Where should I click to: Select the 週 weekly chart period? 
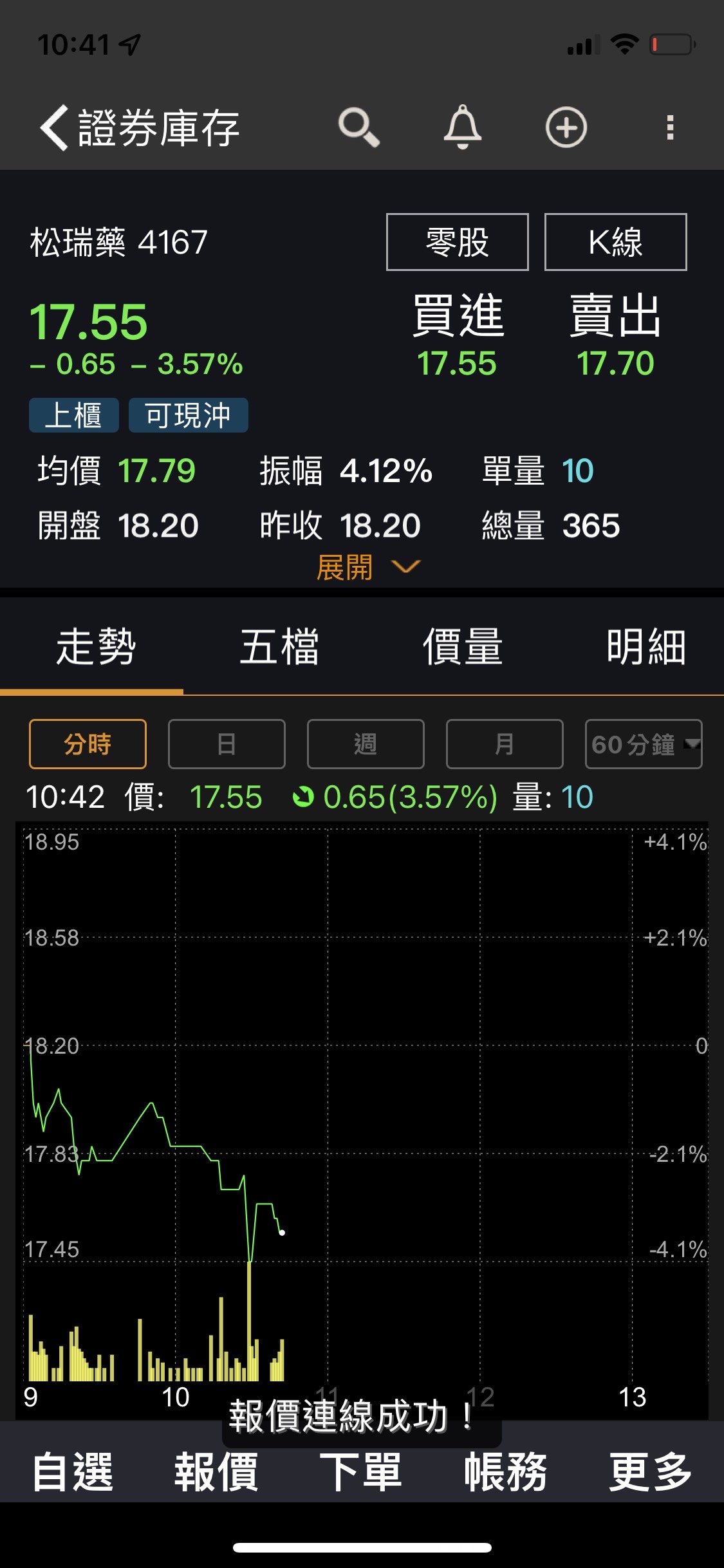[366, 744]
